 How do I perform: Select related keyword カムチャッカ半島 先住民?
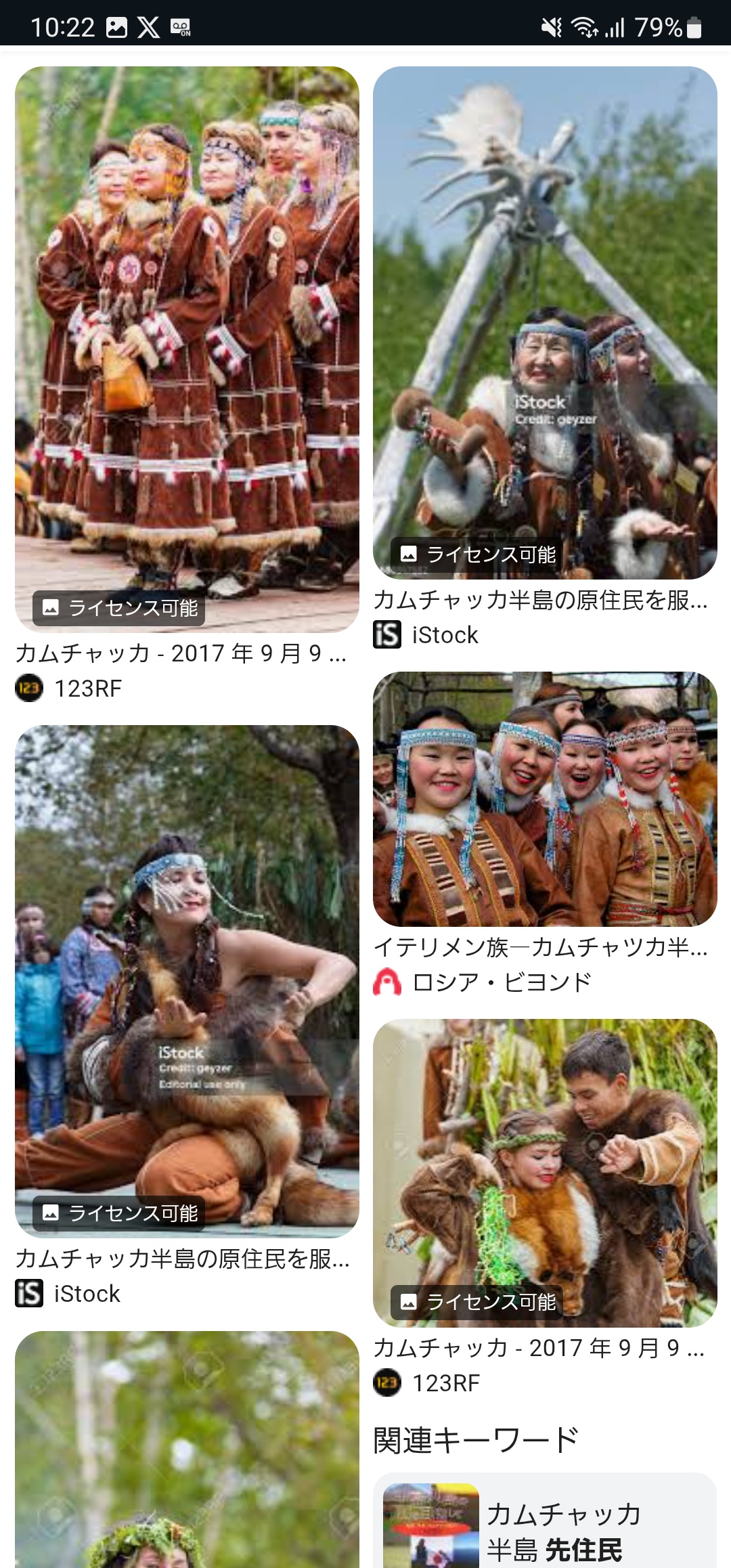(x=545, y=1521)
